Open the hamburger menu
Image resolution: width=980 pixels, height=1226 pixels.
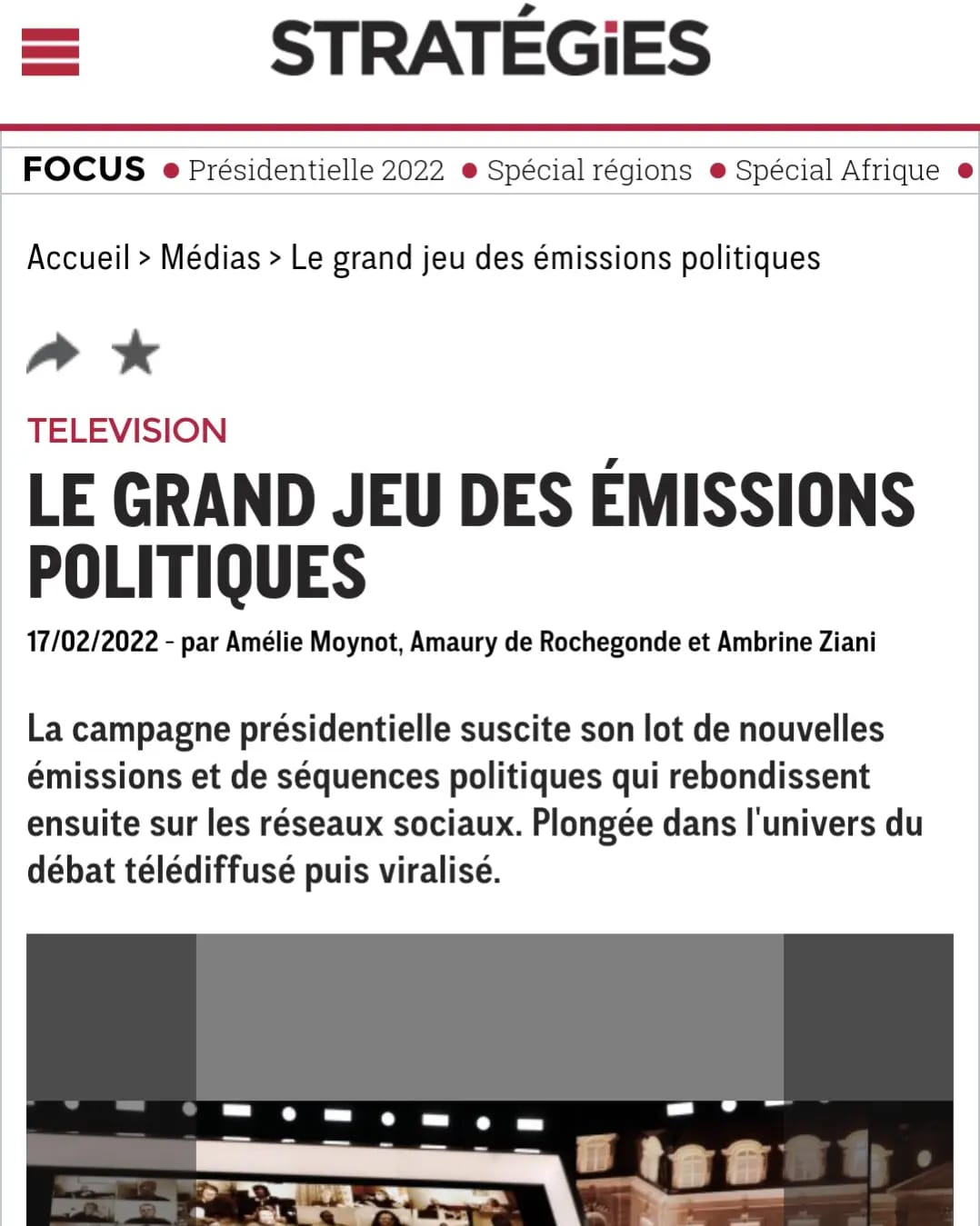point(51,52)
